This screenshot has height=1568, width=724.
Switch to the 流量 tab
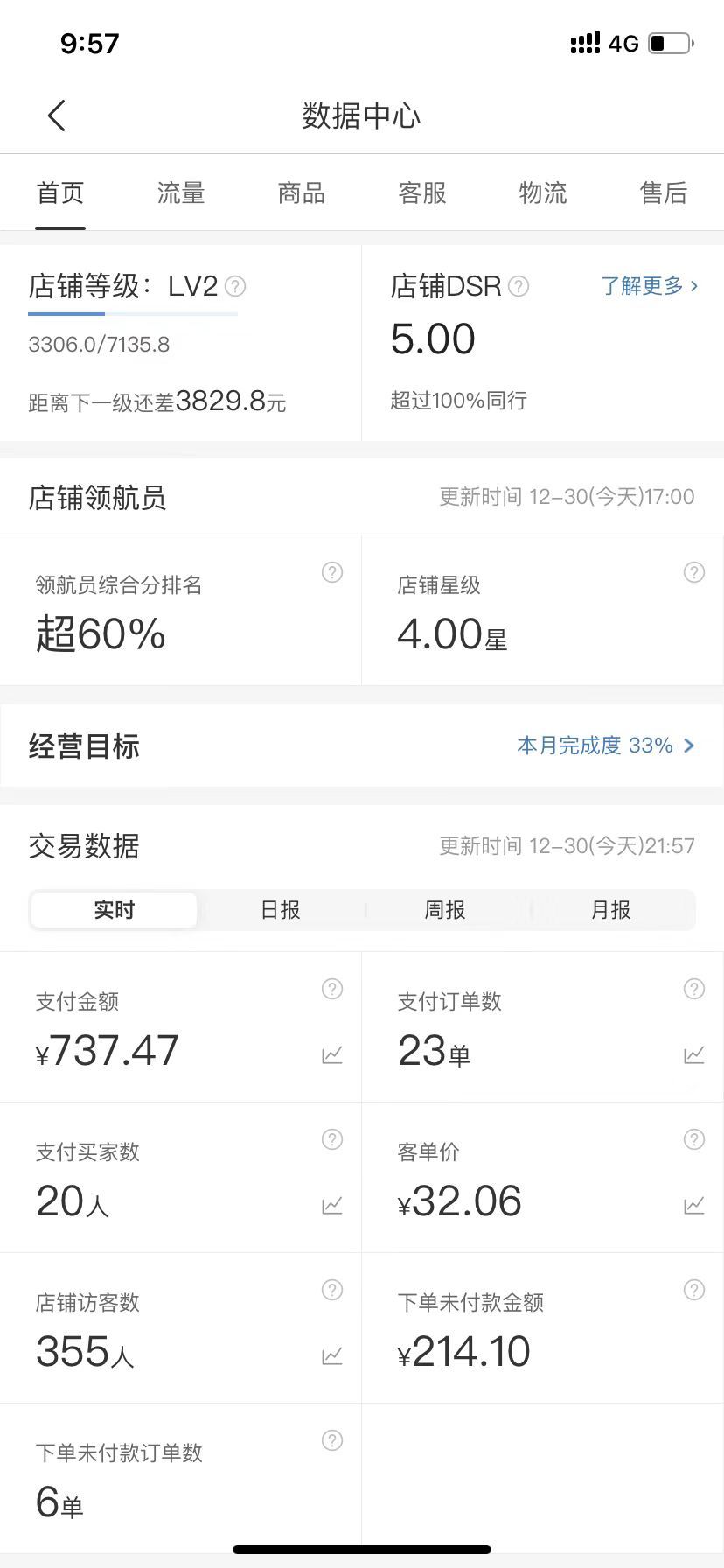pos(181,192)
